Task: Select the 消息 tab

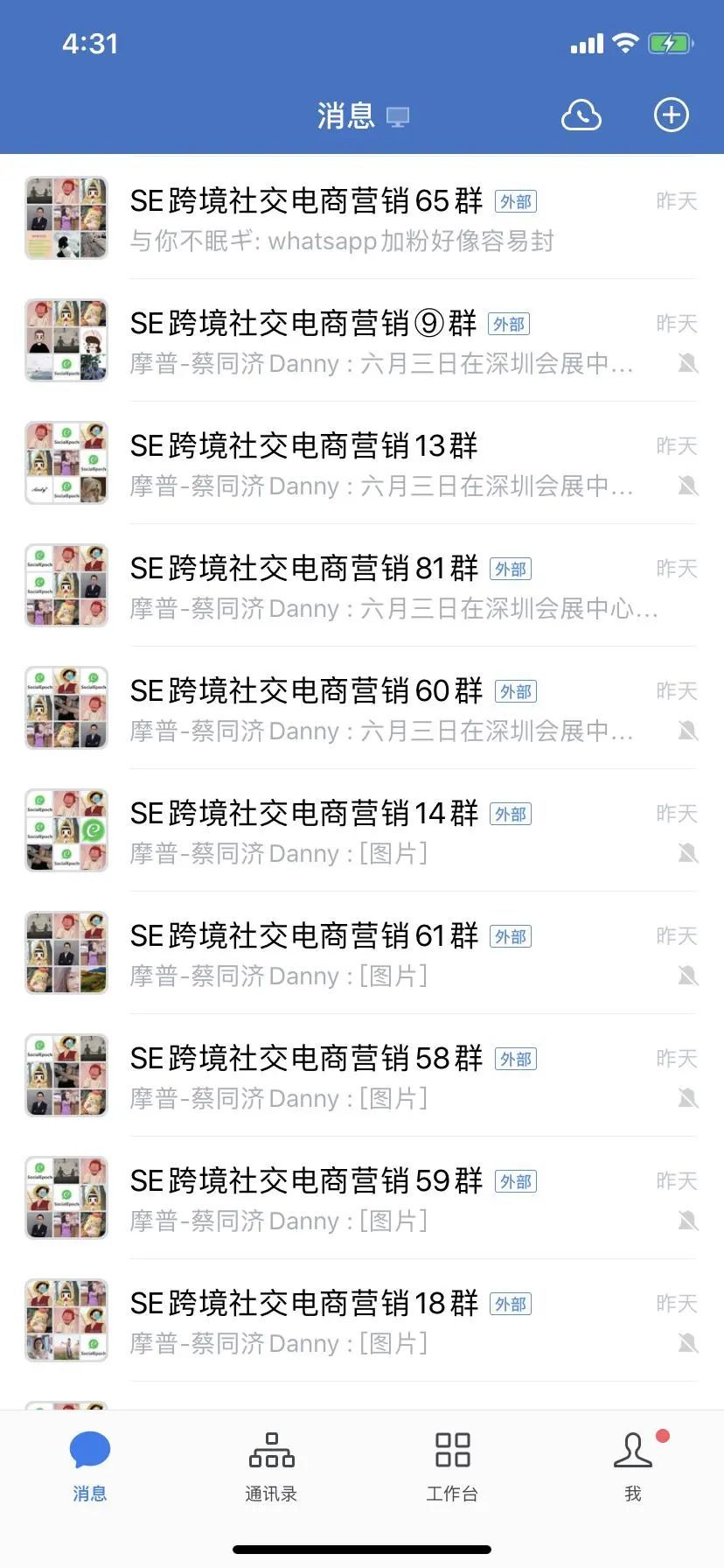Action: [x=90, y=1466]
